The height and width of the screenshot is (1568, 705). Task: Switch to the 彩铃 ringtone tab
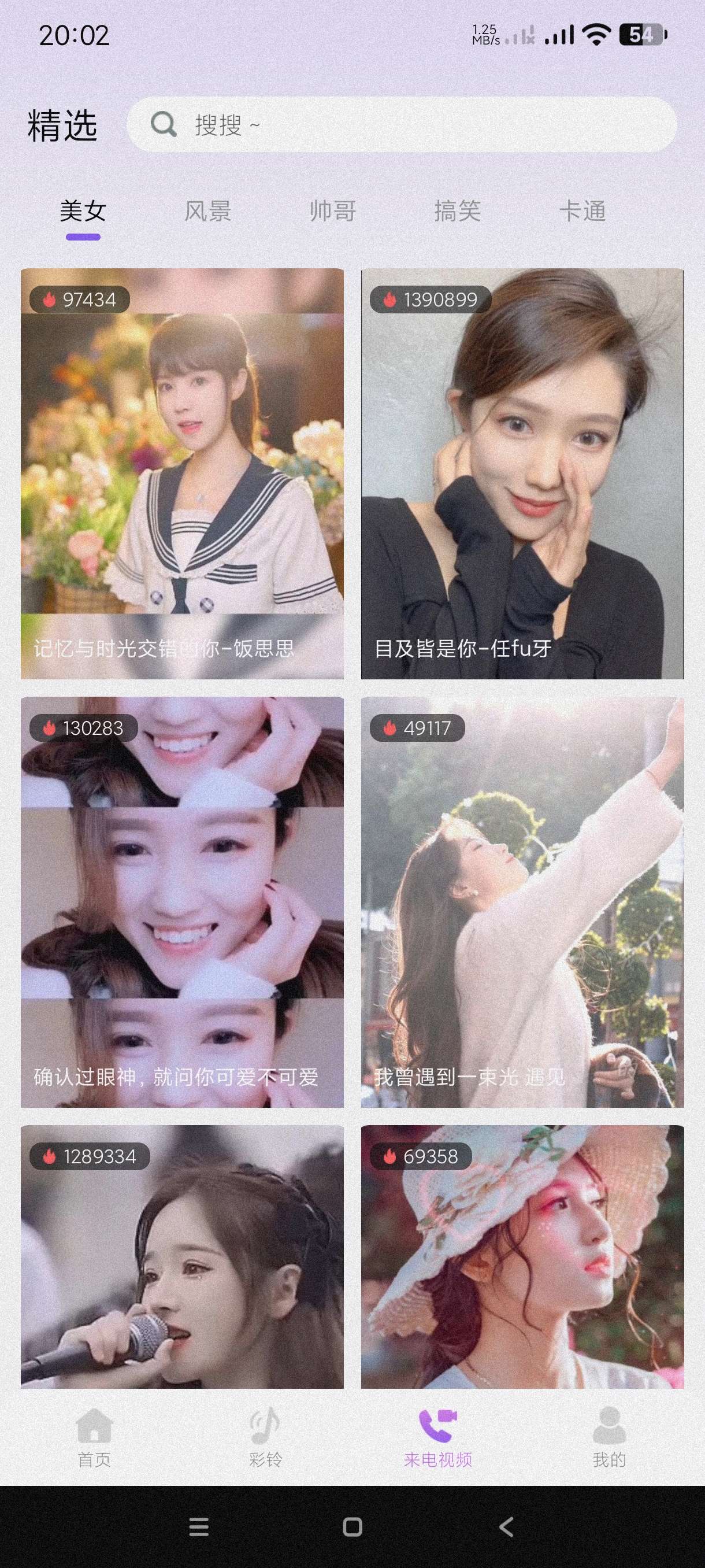pos(265,1437)
